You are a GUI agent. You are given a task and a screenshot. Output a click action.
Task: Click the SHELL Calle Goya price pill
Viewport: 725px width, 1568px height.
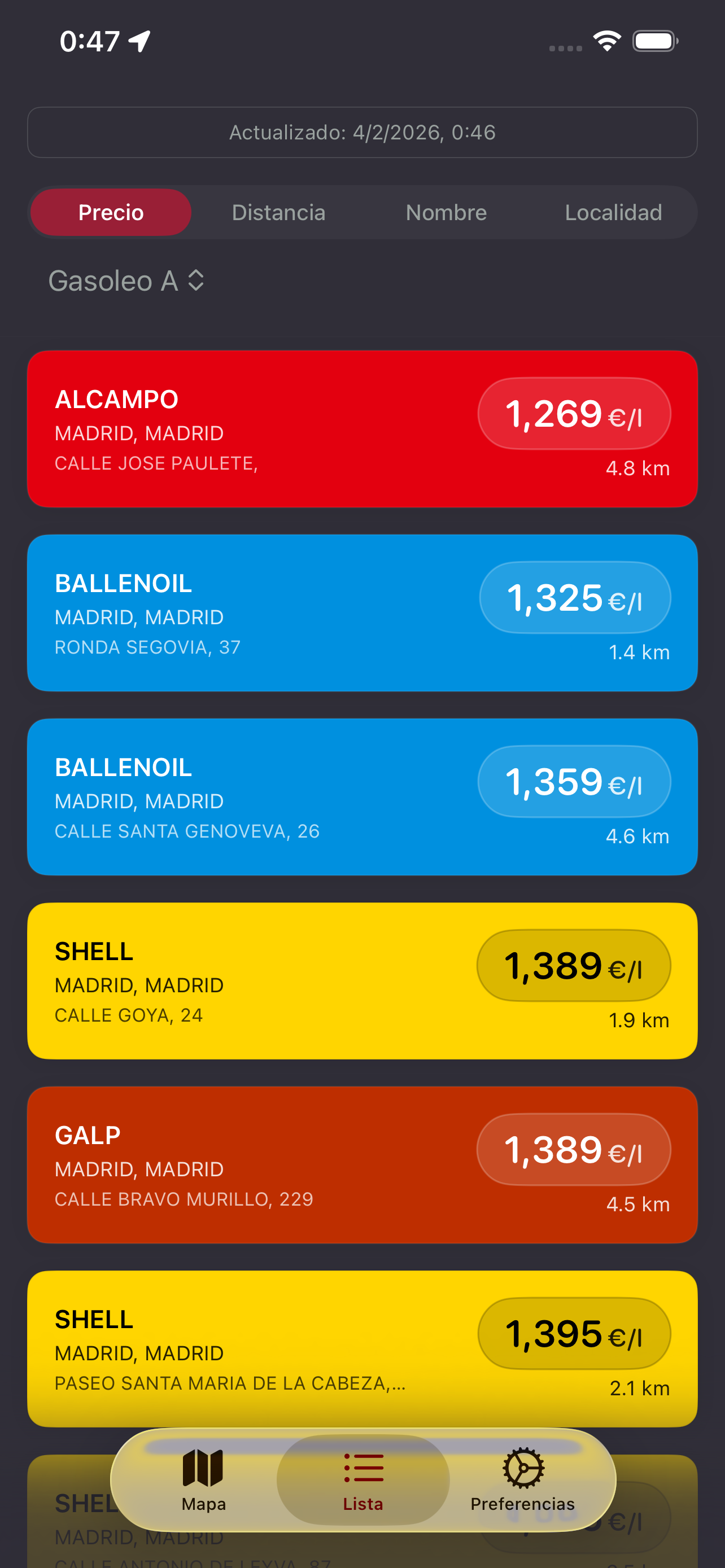[x=573, y=965]
